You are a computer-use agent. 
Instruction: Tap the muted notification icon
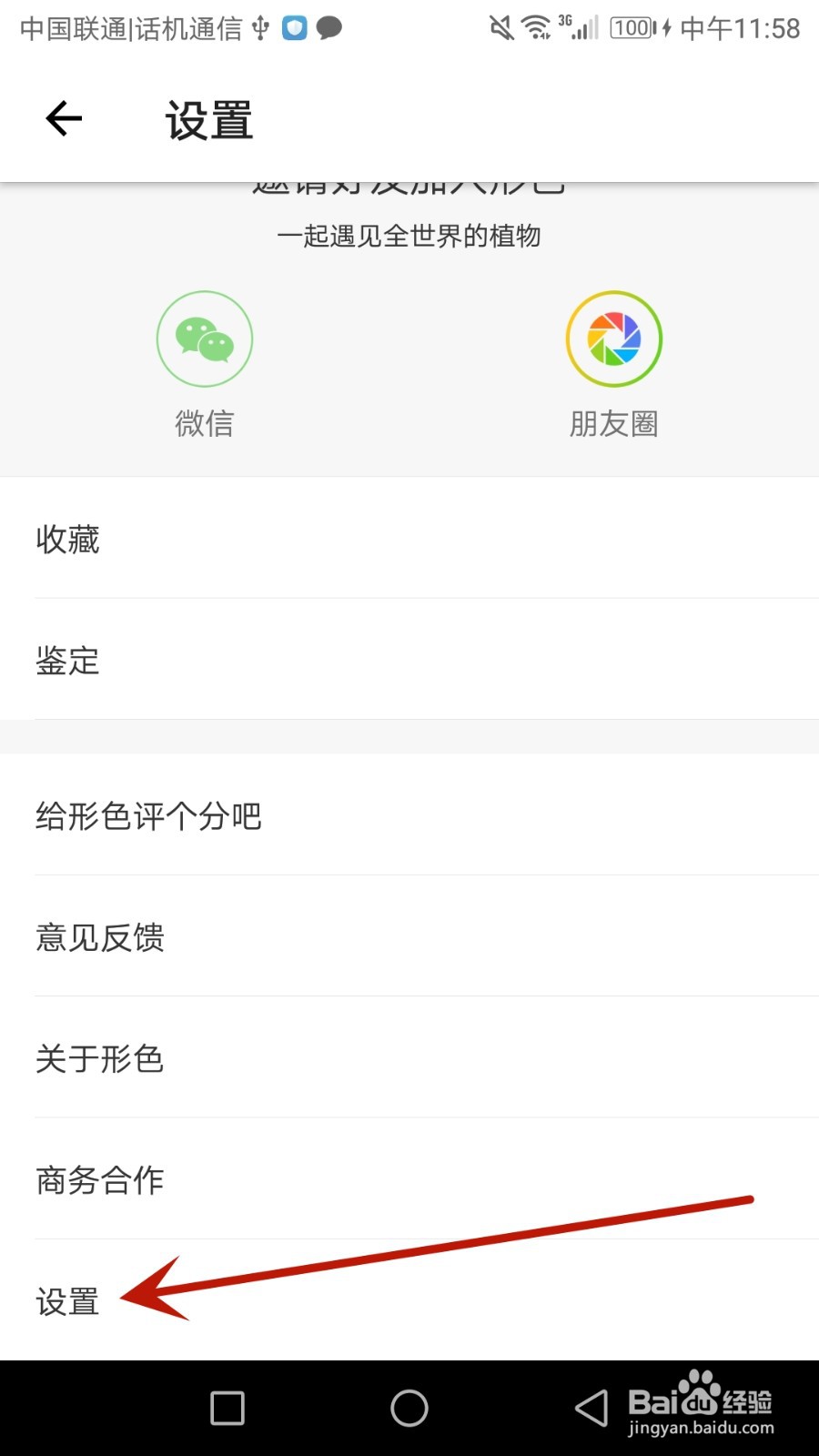[x=501, y=28]
